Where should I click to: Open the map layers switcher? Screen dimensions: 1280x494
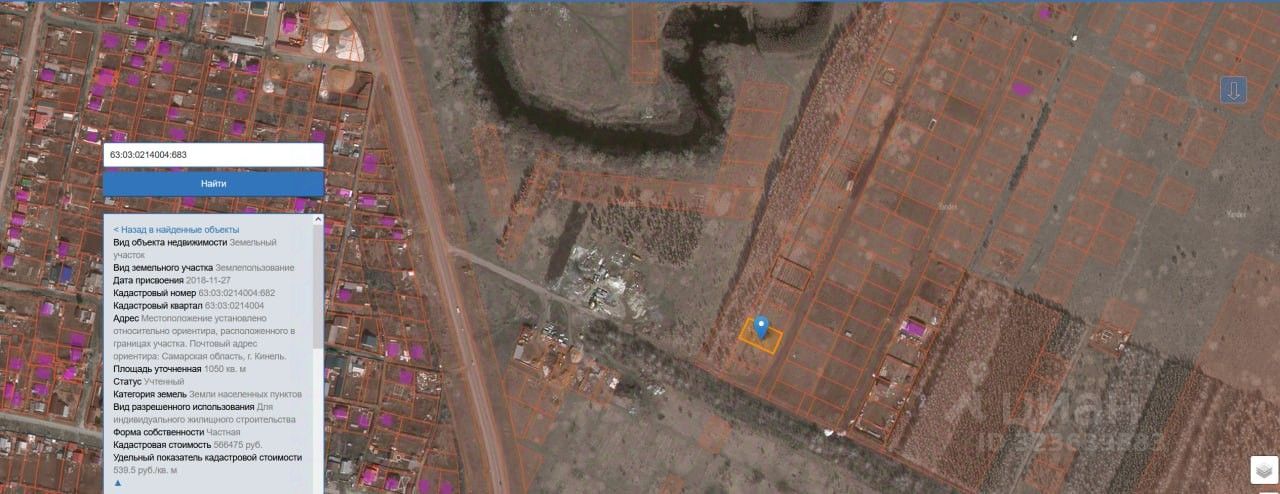1264,469
